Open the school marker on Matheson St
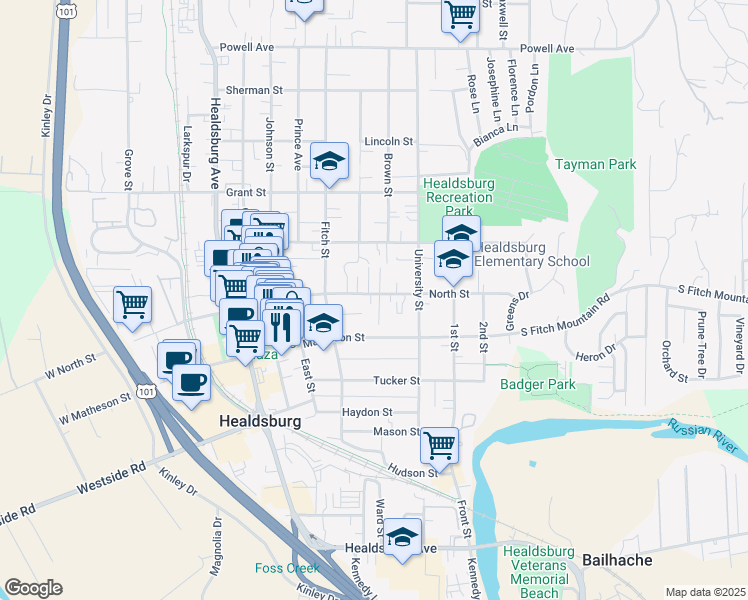This screenshot has width=748, height=600. click(323, 323)
